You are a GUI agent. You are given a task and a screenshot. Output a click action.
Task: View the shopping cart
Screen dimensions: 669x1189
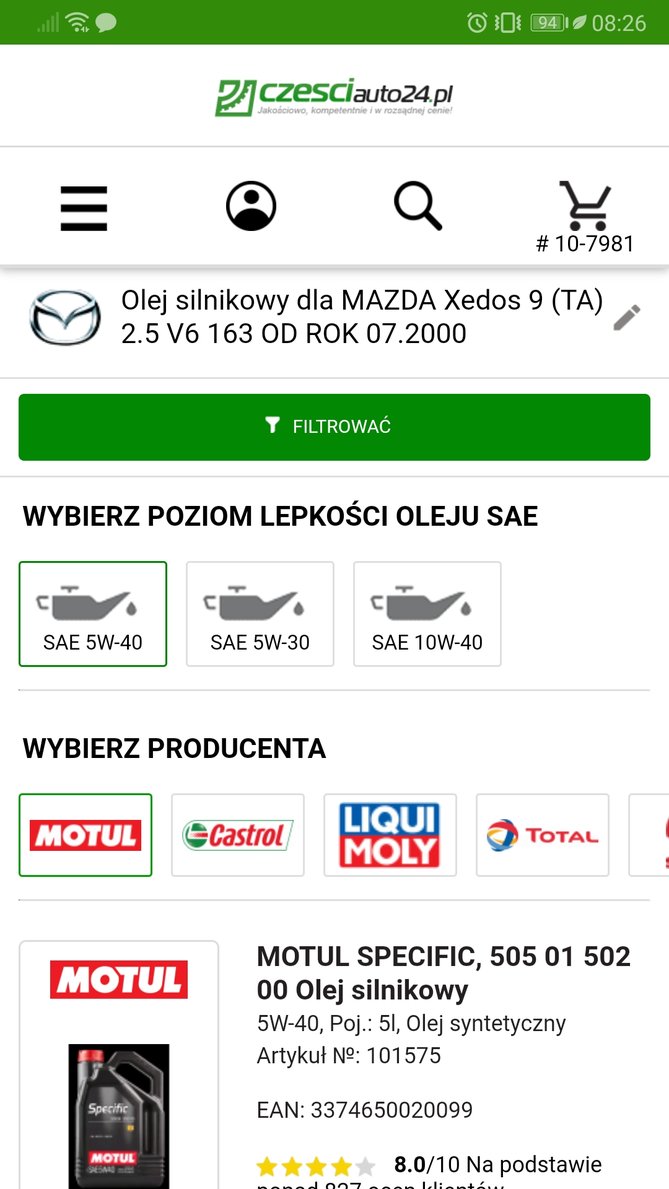pos(585,207)
